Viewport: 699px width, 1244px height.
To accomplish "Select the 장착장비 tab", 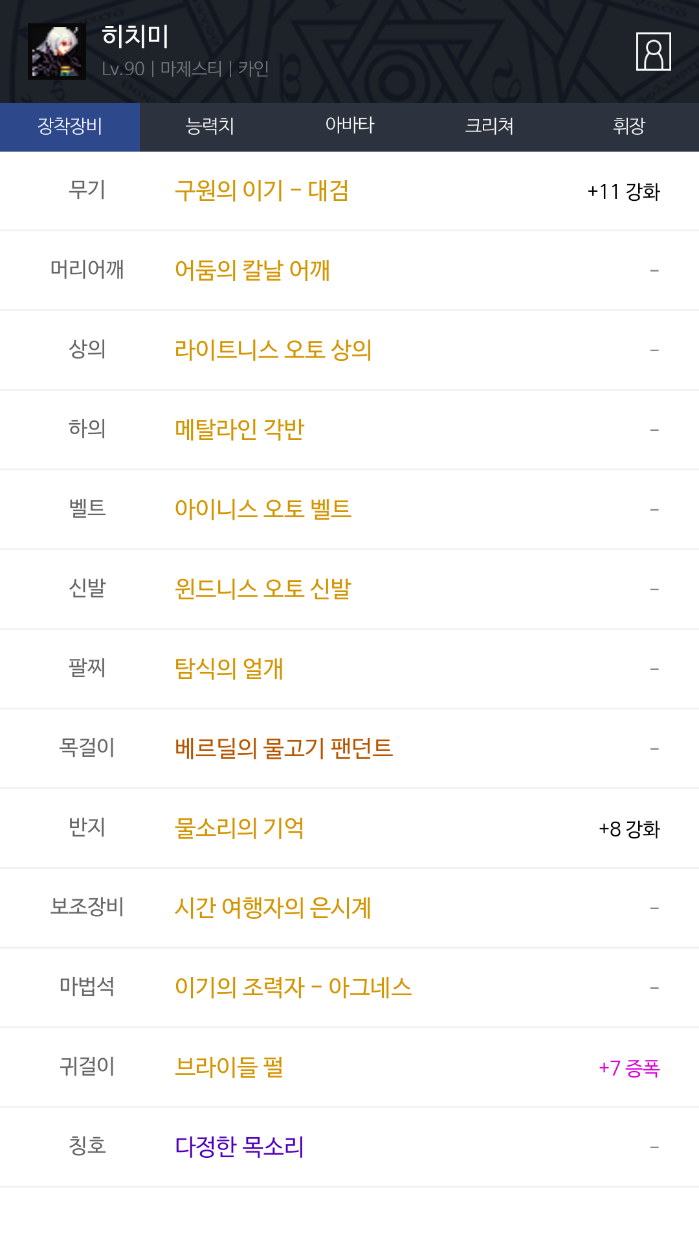I will click(70, 127).
